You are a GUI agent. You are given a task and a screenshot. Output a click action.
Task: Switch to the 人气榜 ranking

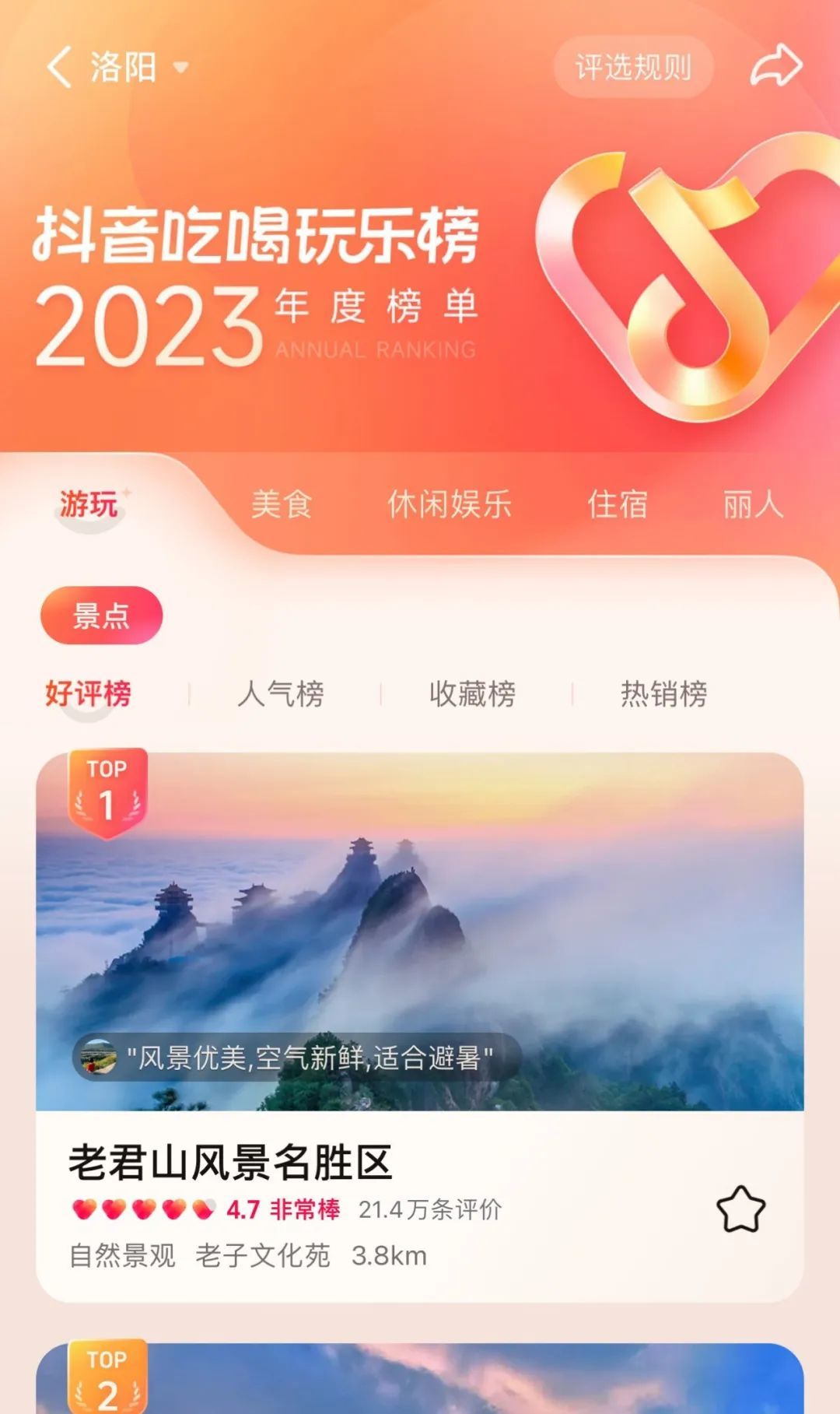280,693
